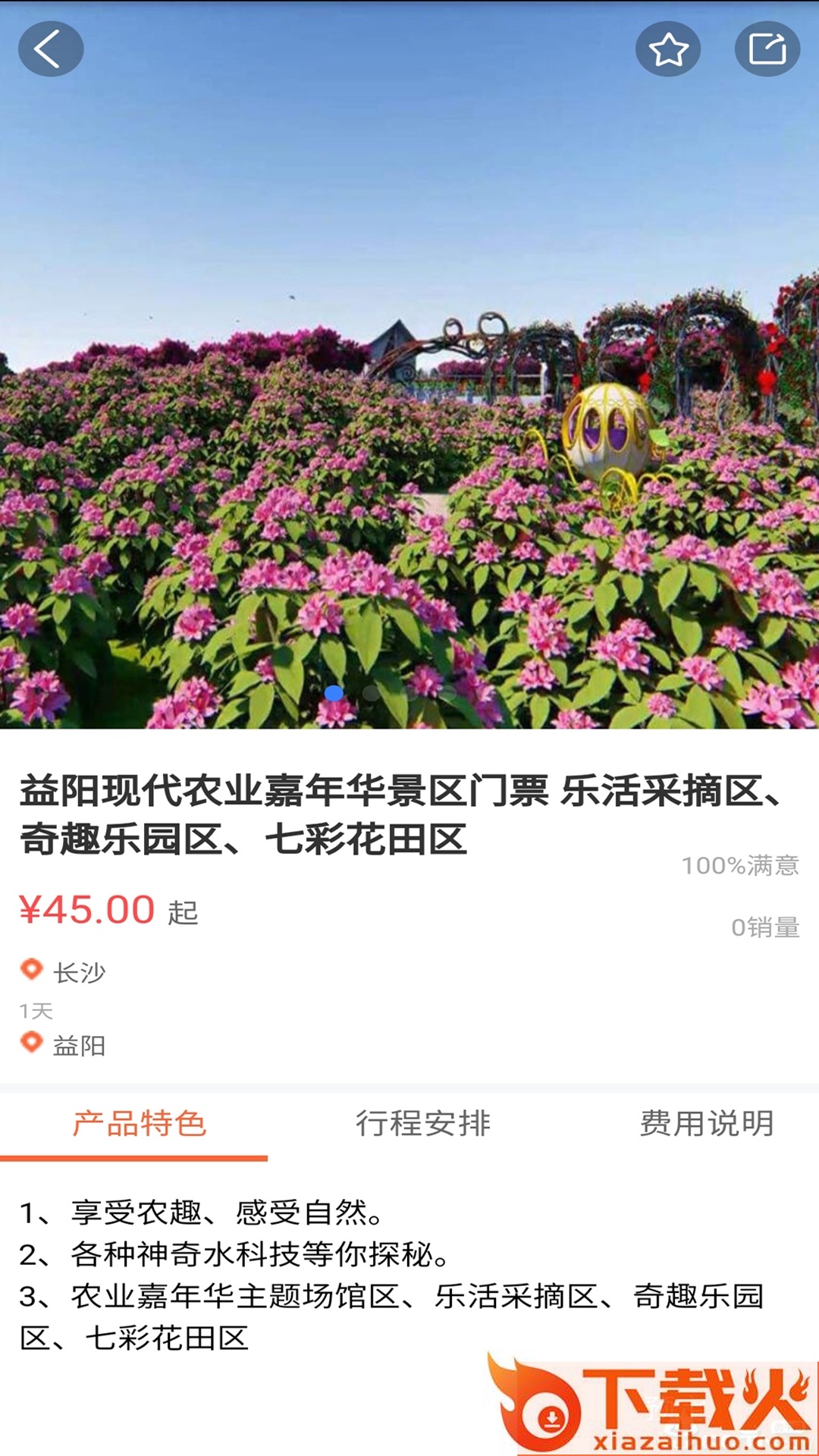Image resolution: width=819 pixels, height=1456 pixels.
Task: Go back using the top-left arrow
Action: [50, 49]
